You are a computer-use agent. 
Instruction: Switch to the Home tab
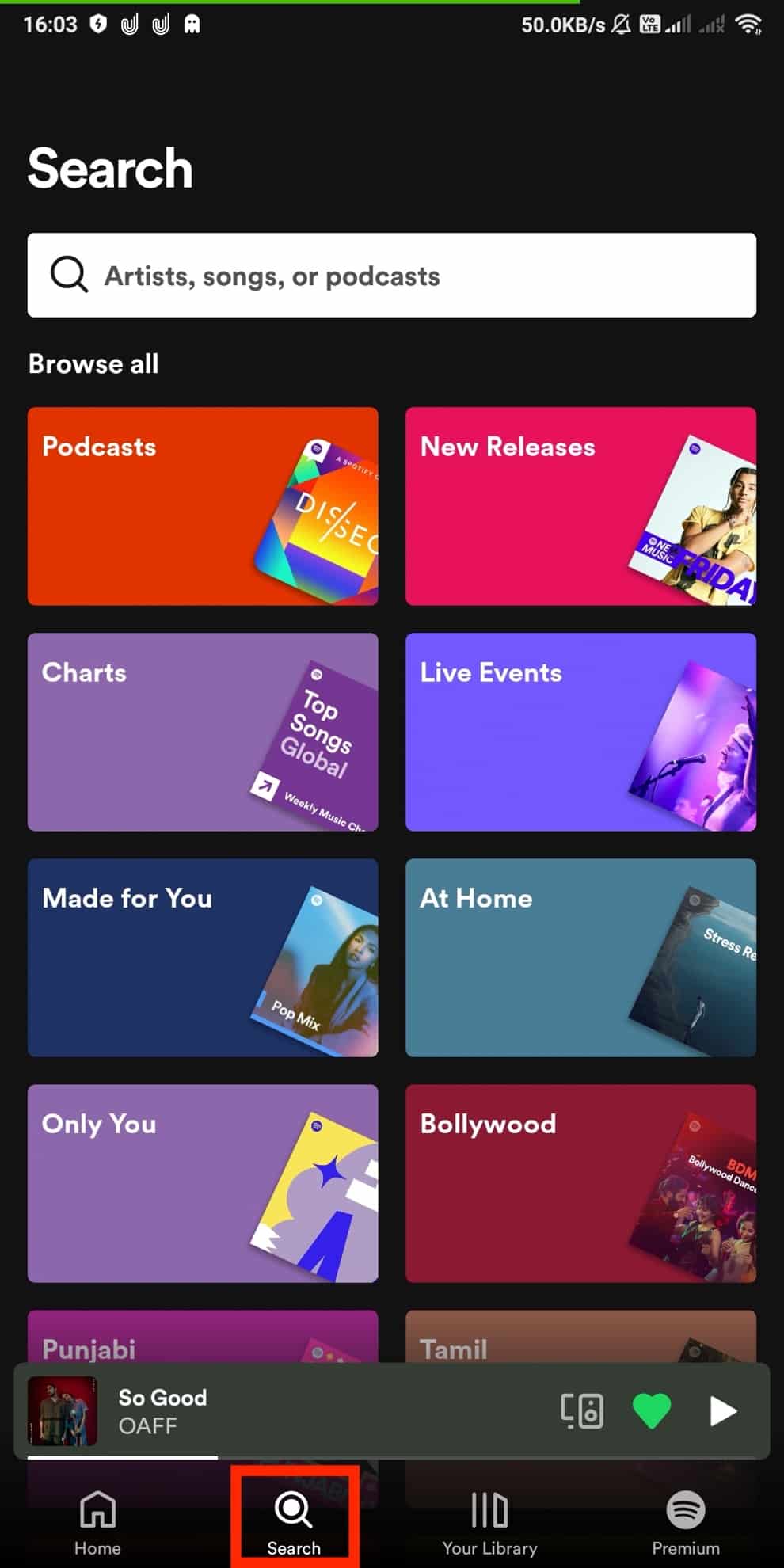click(x=97, y=1522)
